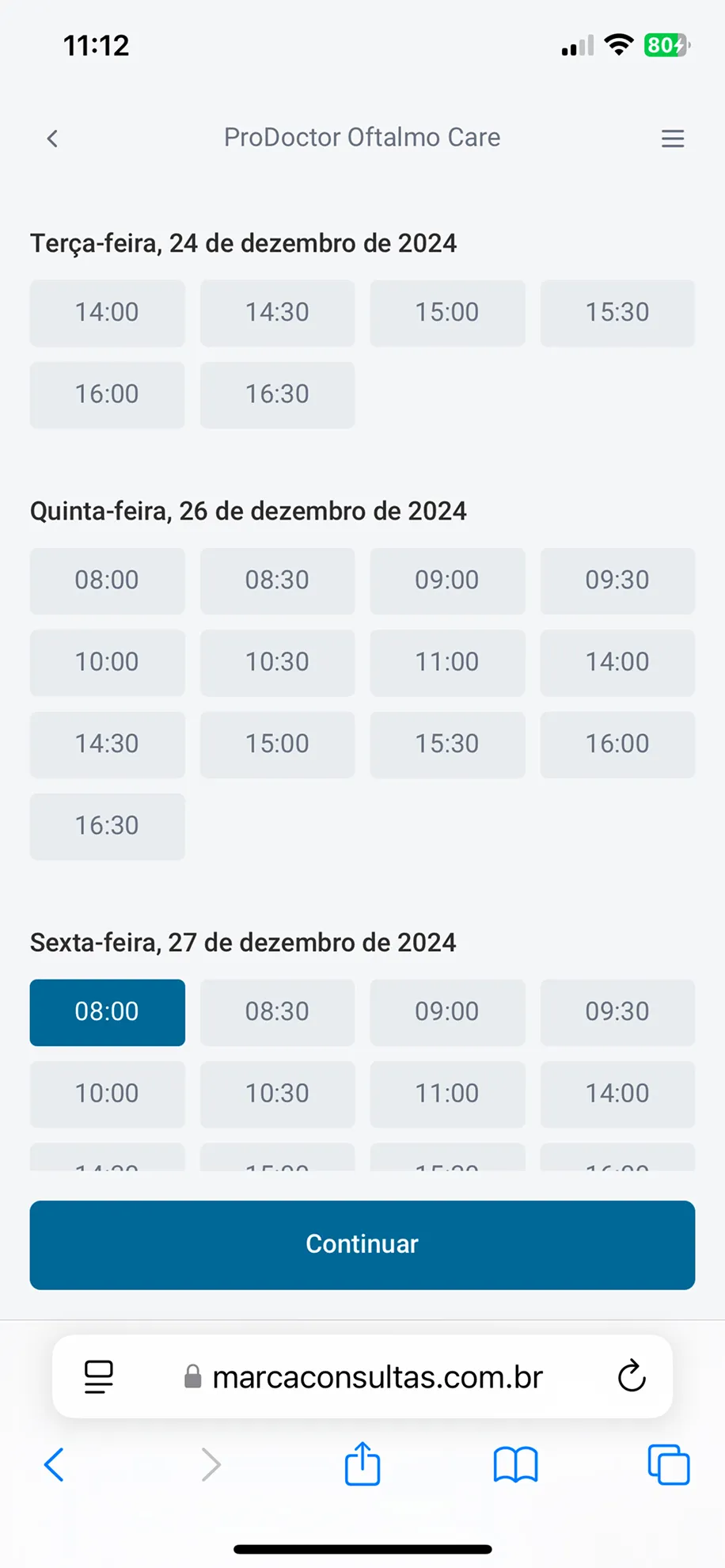Reload the page using the refresh icon

(631, 1376)
